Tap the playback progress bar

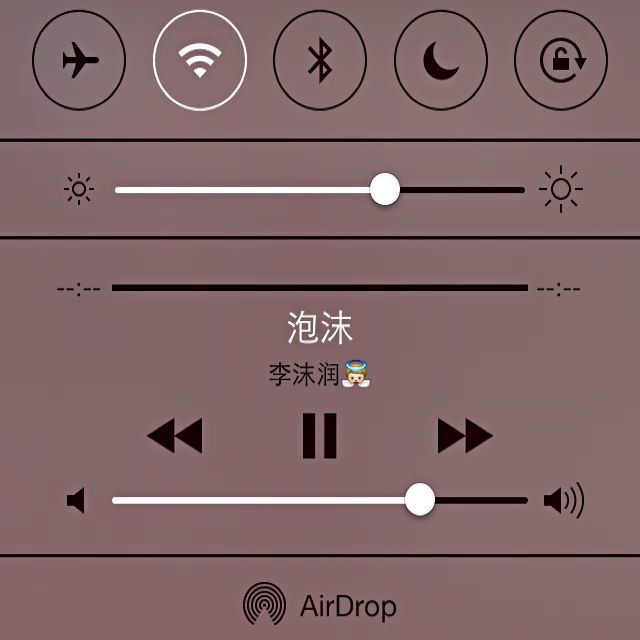tap(320, 288)
